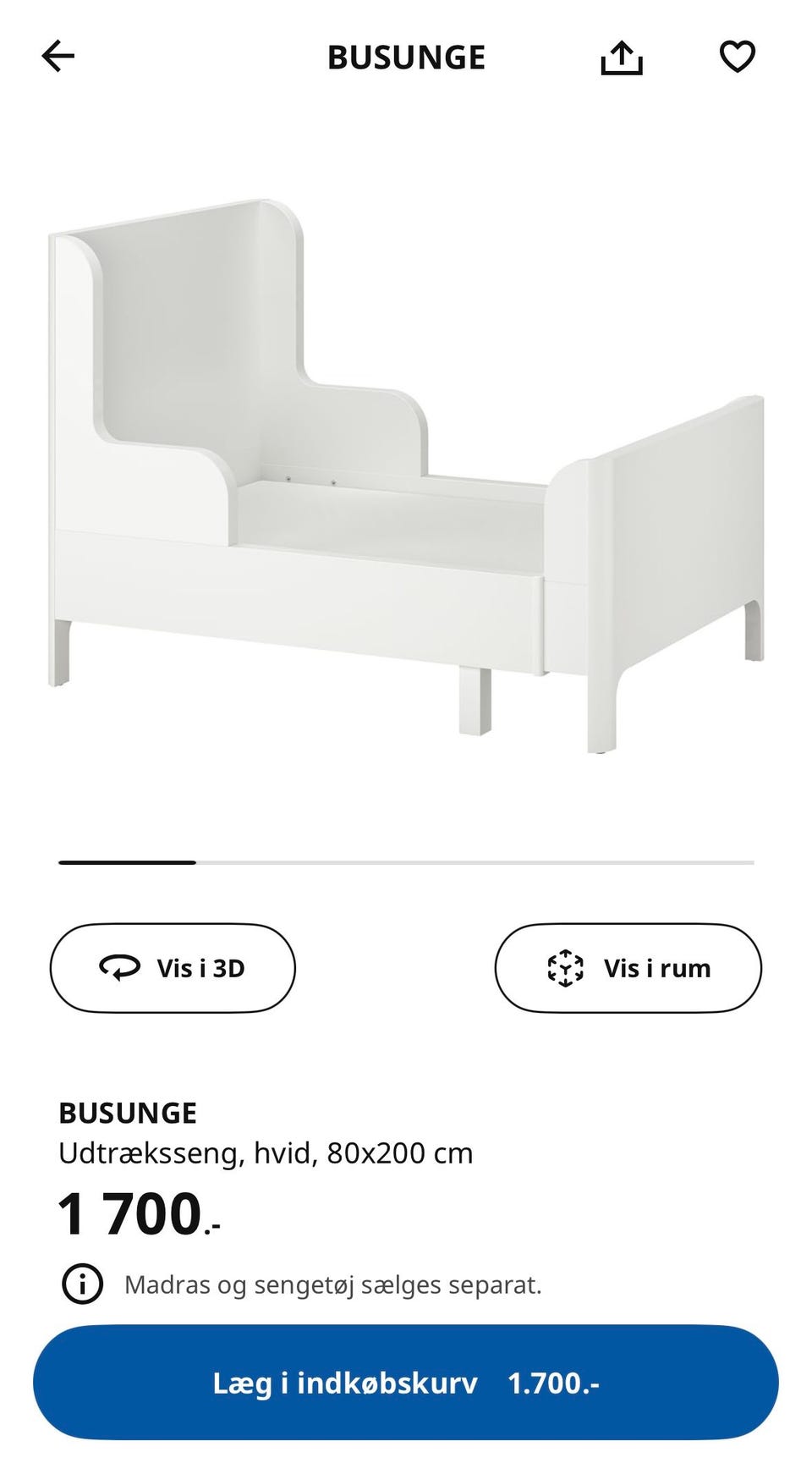Click the augmented reality cube icon
Image resolution: width=812 pixels, height=1474 pixels.
pos(564,968)
